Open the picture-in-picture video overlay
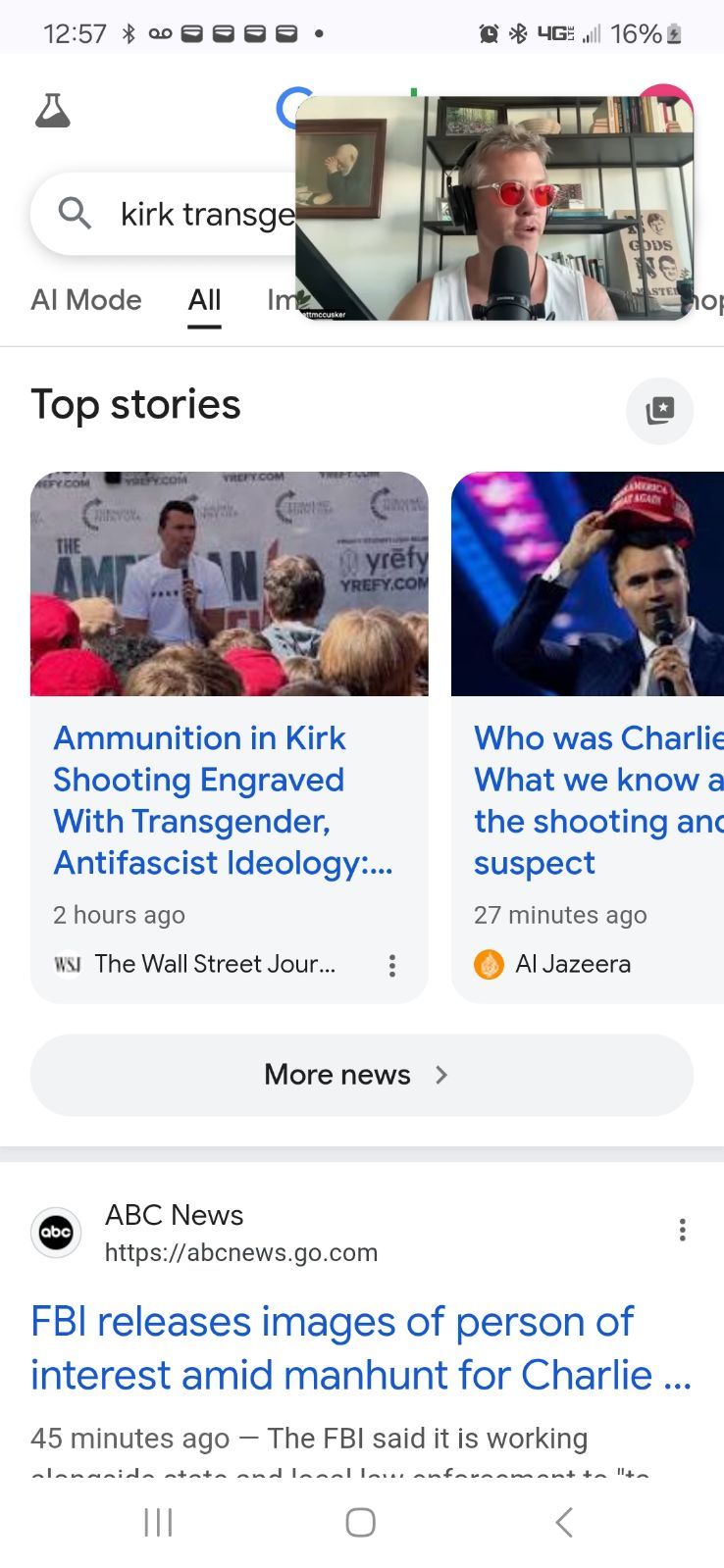 click(x=494, y=208)
